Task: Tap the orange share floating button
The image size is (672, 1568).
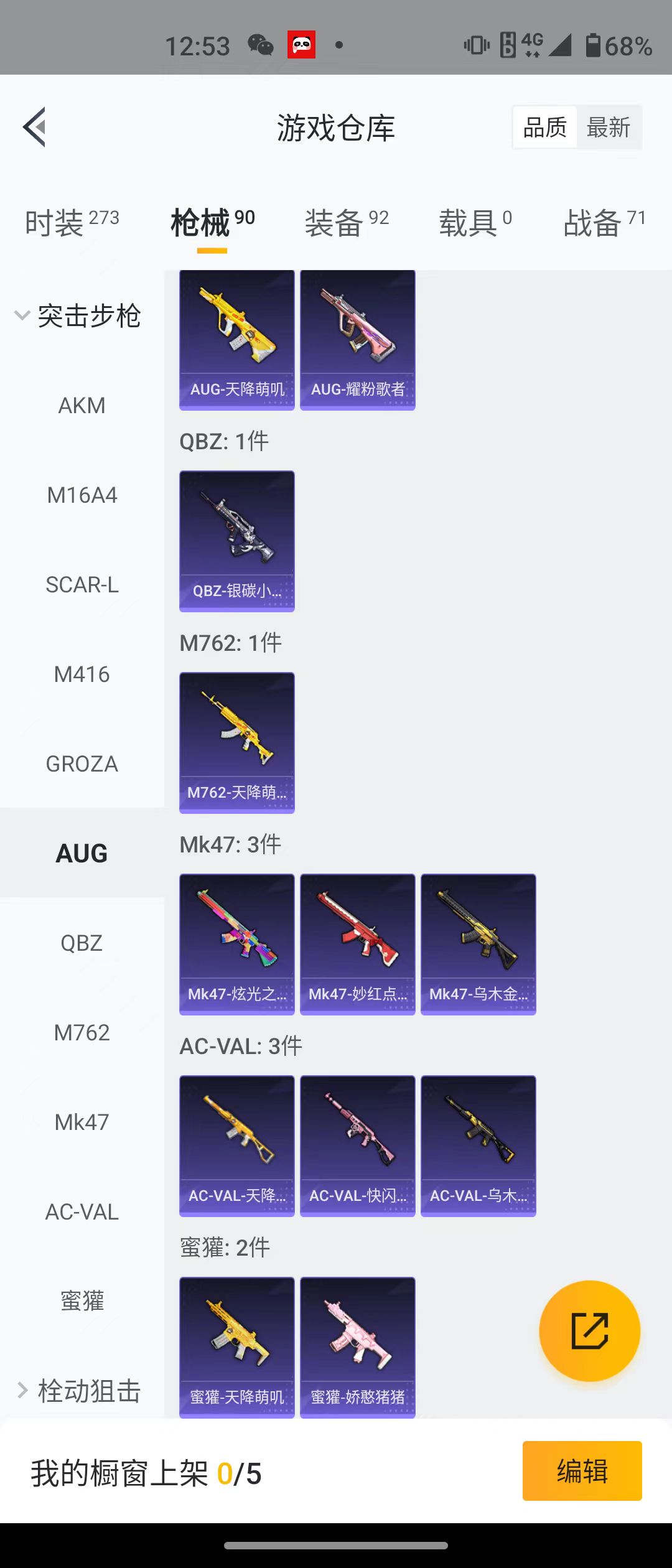Action: [589, 1330]
